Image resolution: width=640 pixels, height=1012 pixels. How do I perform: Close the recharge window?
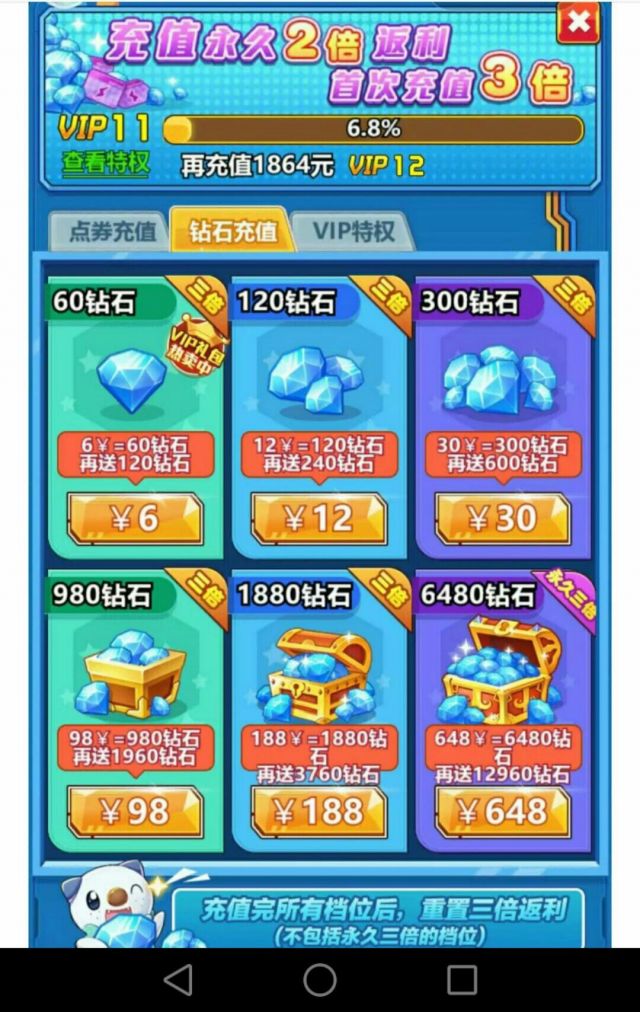578,22
